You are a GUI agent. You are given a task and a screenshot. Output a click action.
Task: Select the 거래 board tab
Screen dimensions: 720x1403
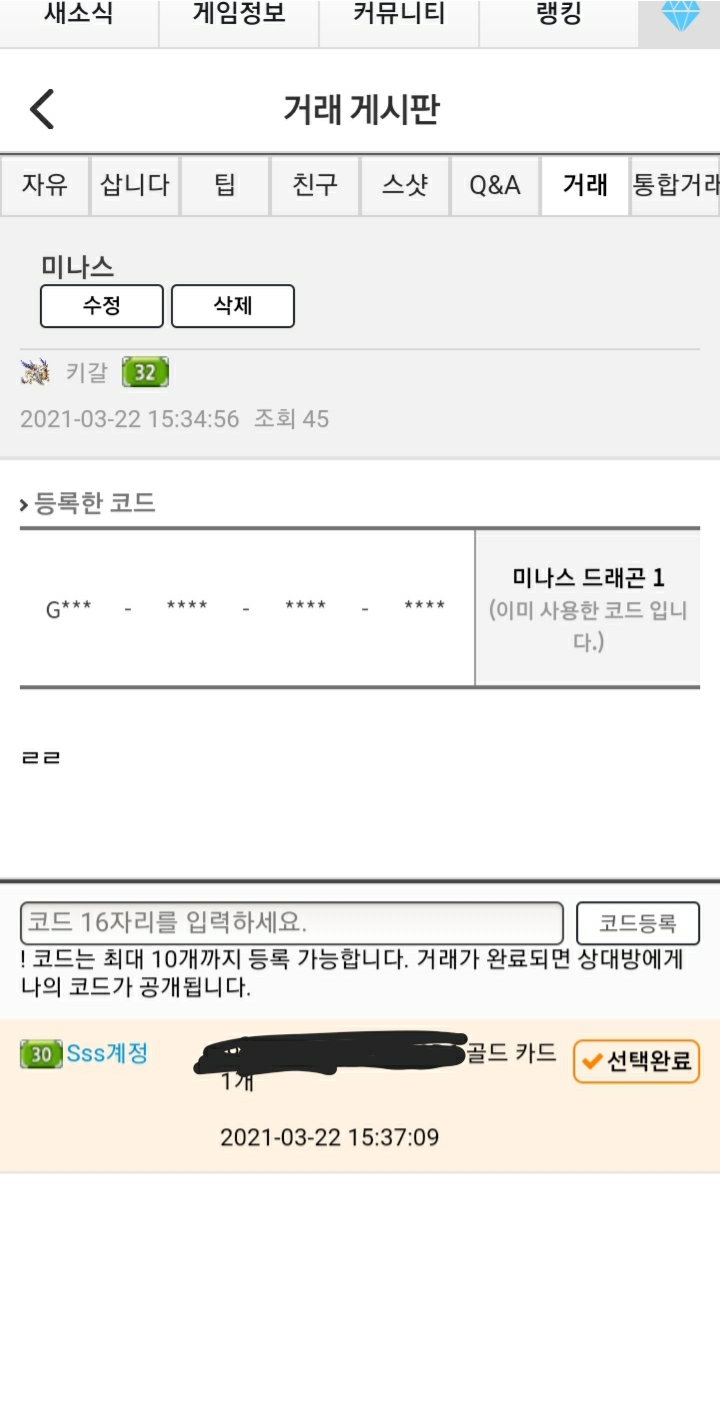click(585, 185)
